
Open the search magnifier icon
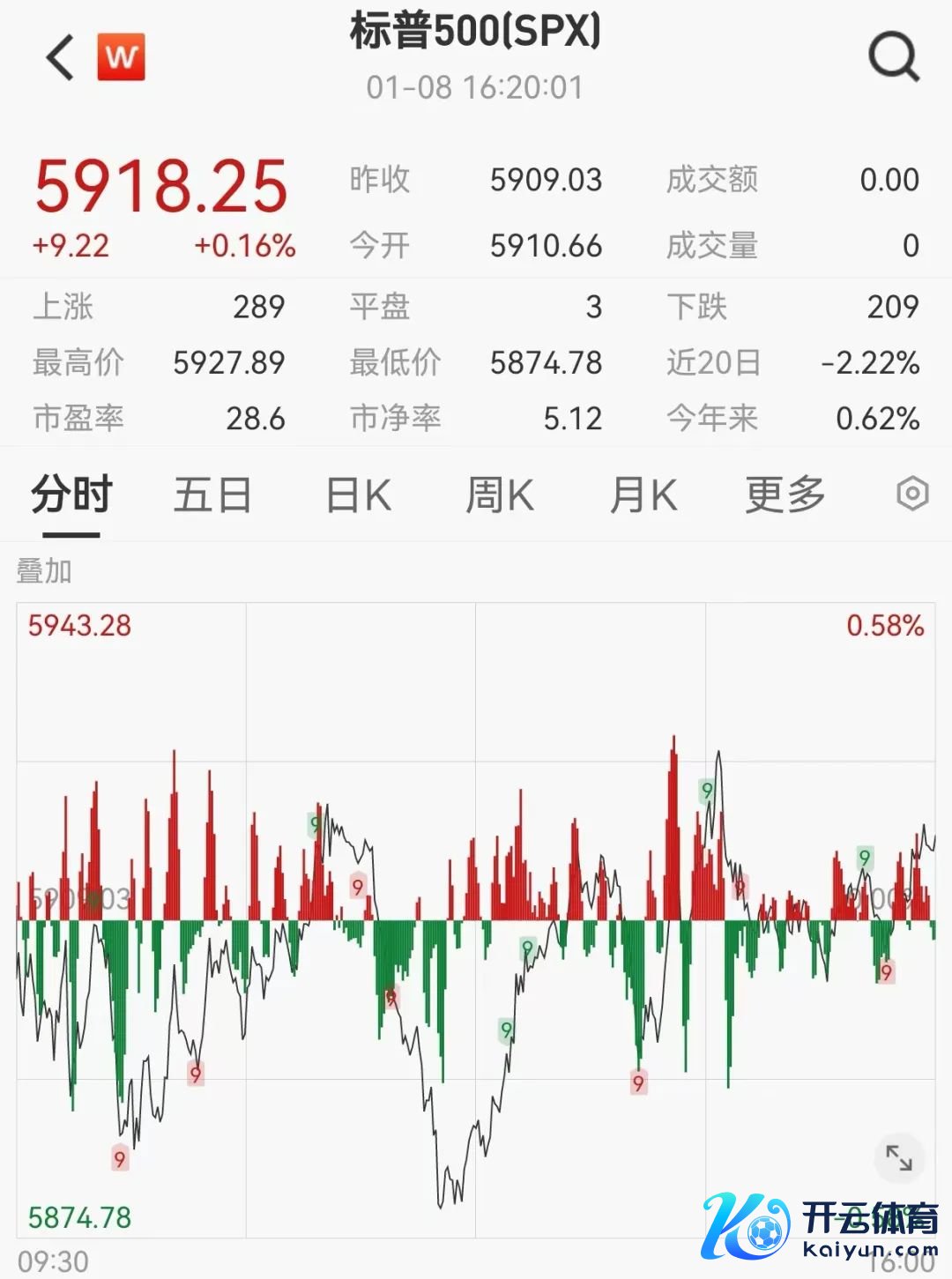coord(894,57)
